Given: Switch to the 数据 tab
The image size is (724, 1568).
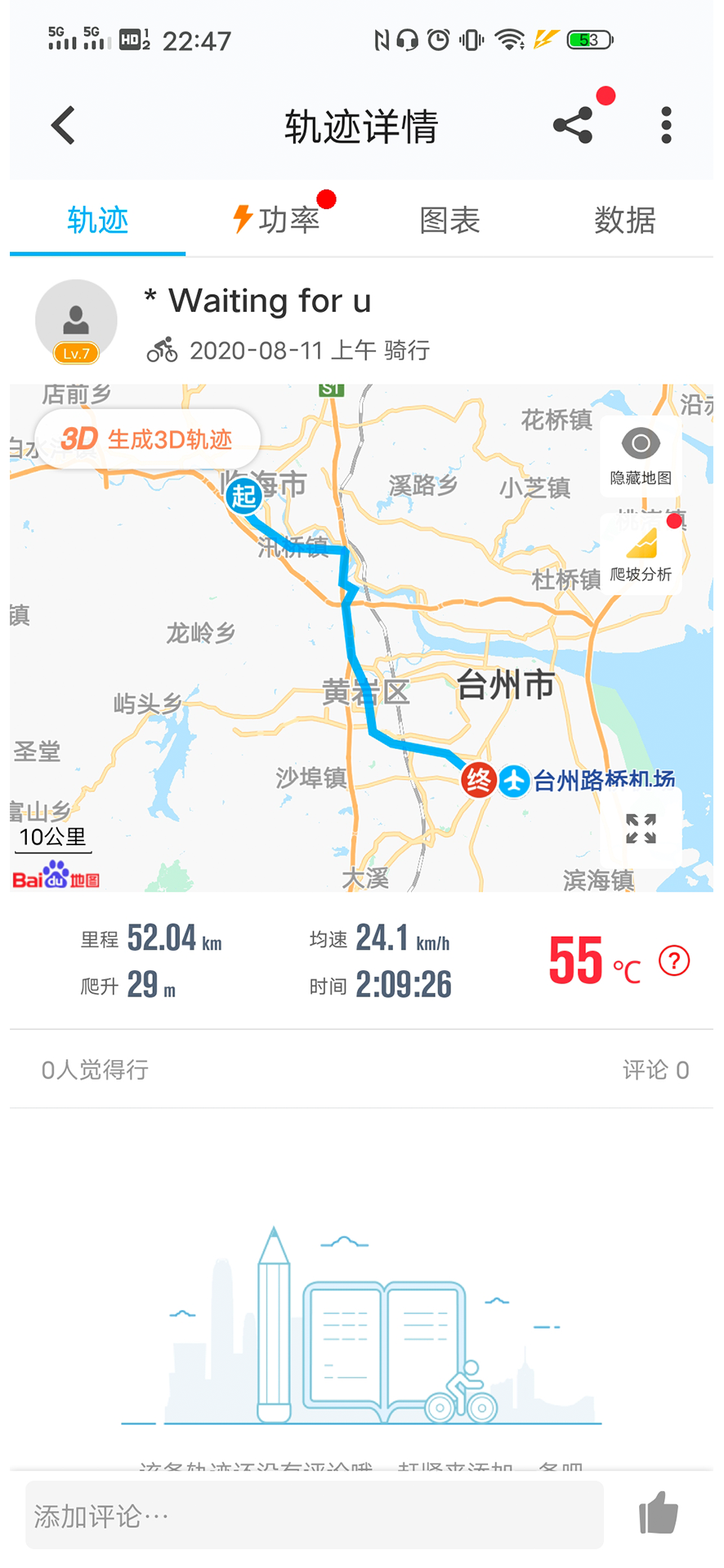Looking at the screenshot, I should [x=624, y=220].
